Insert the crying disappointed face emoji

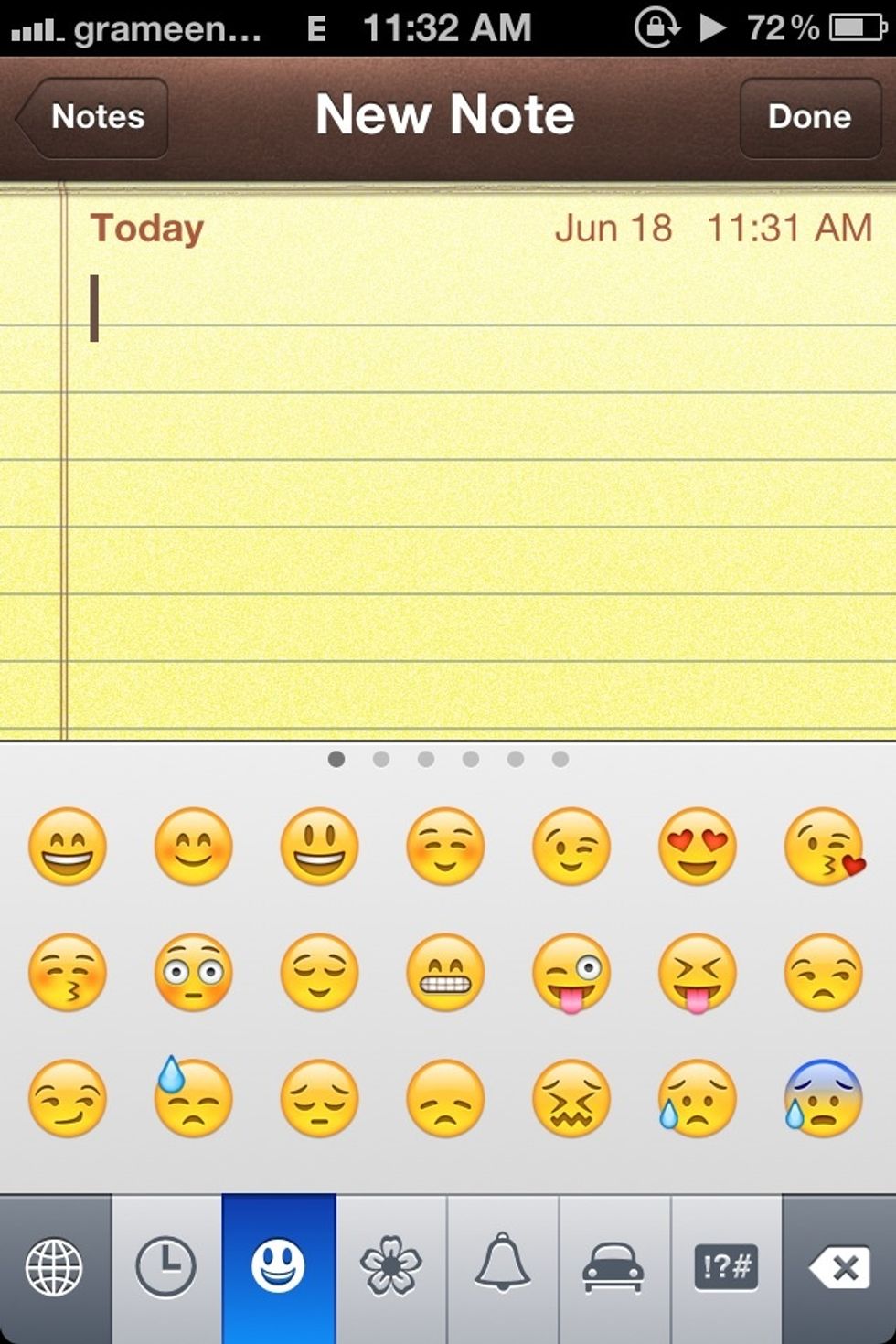698,1097
